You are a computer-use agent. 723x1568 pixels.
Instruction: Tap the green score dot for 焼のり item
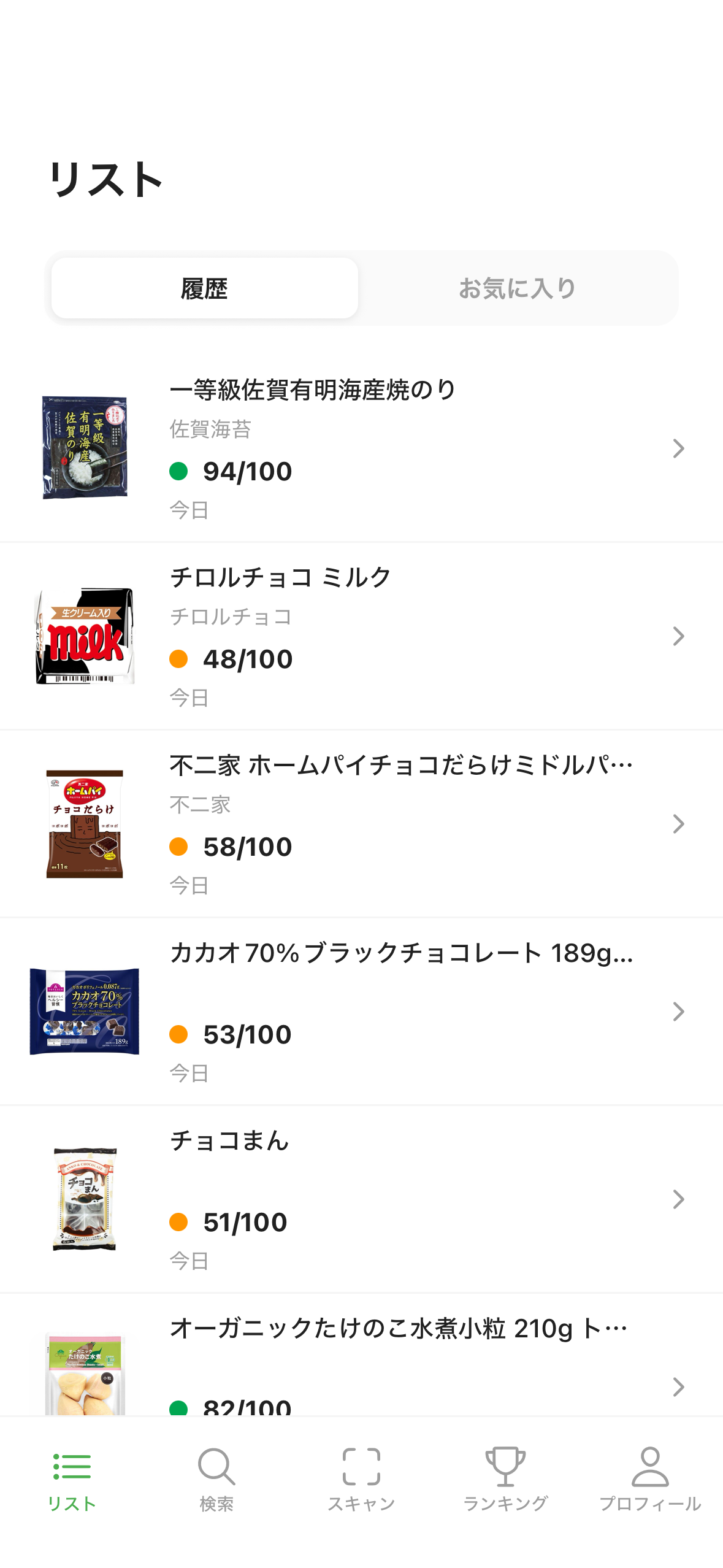178,471
